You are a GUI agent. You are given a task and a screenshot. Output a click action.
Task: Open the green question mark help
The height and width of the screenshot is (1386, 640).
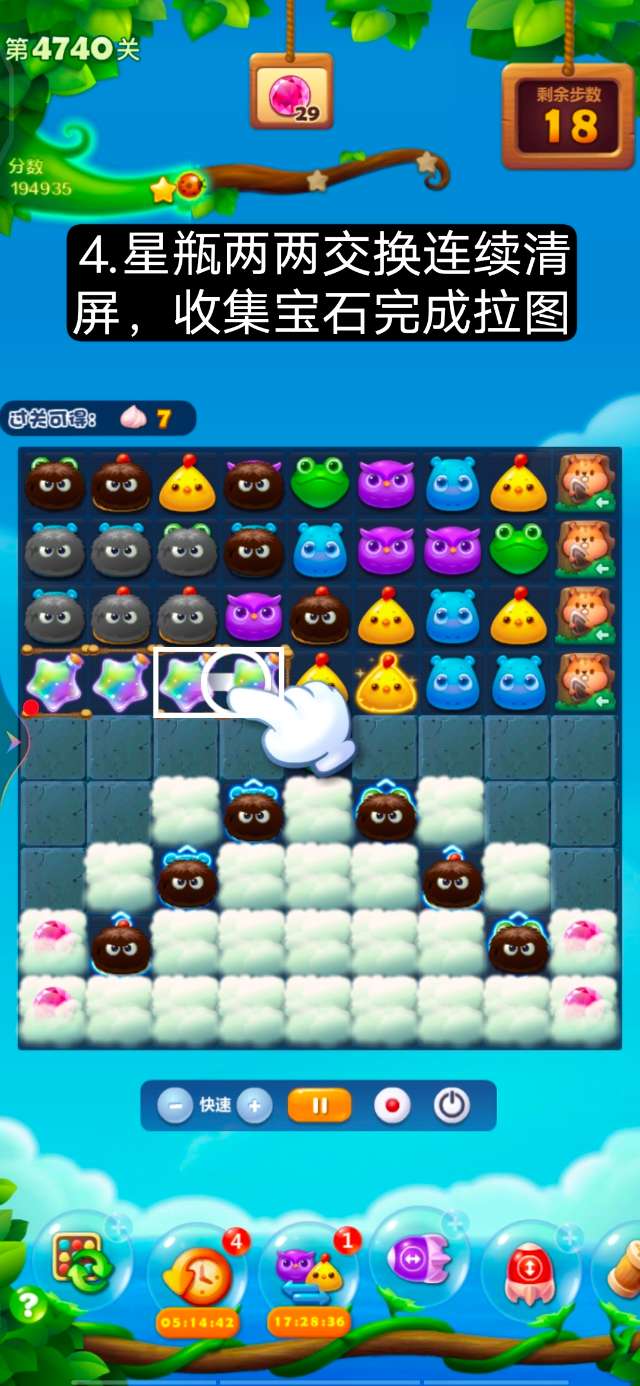[27, 1304]
